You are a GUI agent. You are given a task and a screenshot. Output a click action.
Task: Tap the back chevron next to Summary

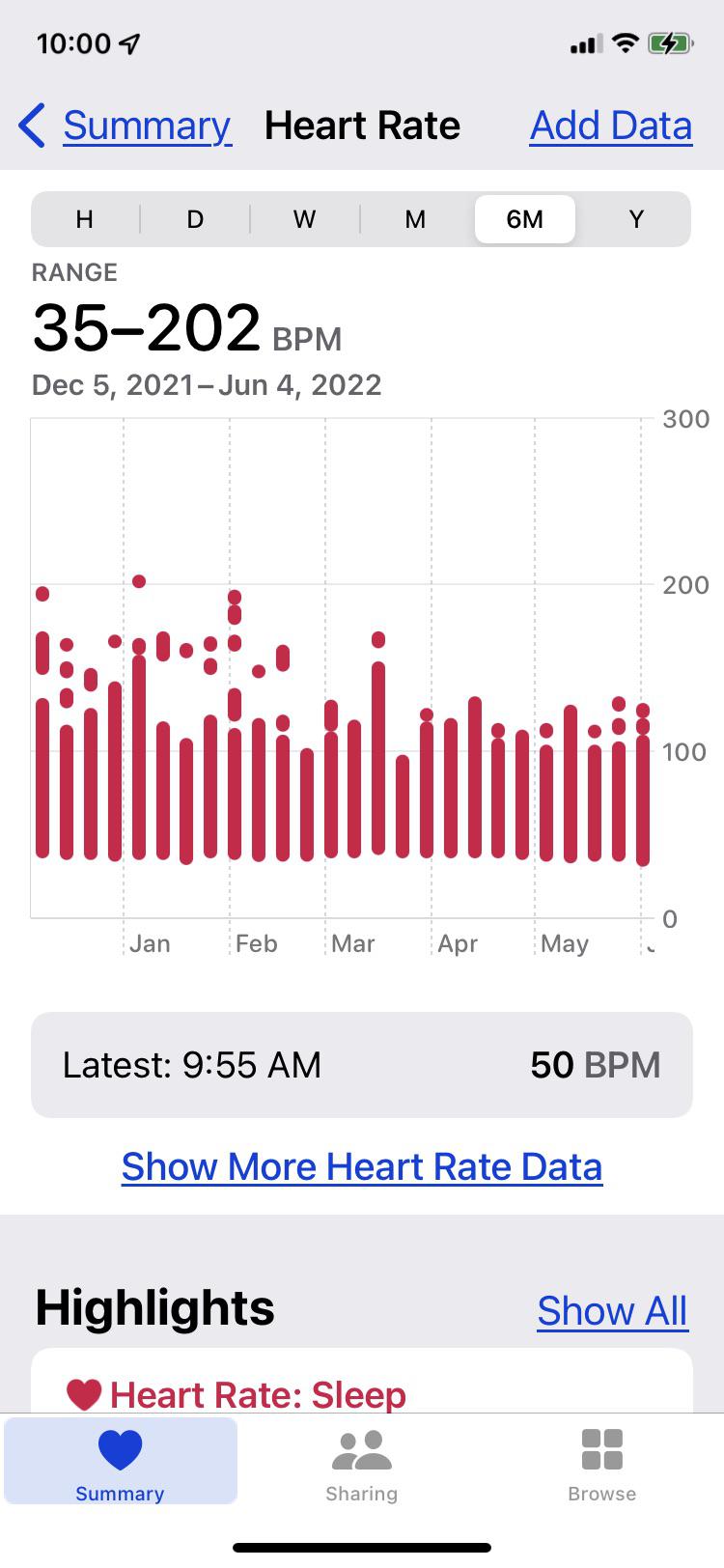[x=32, y=125]
